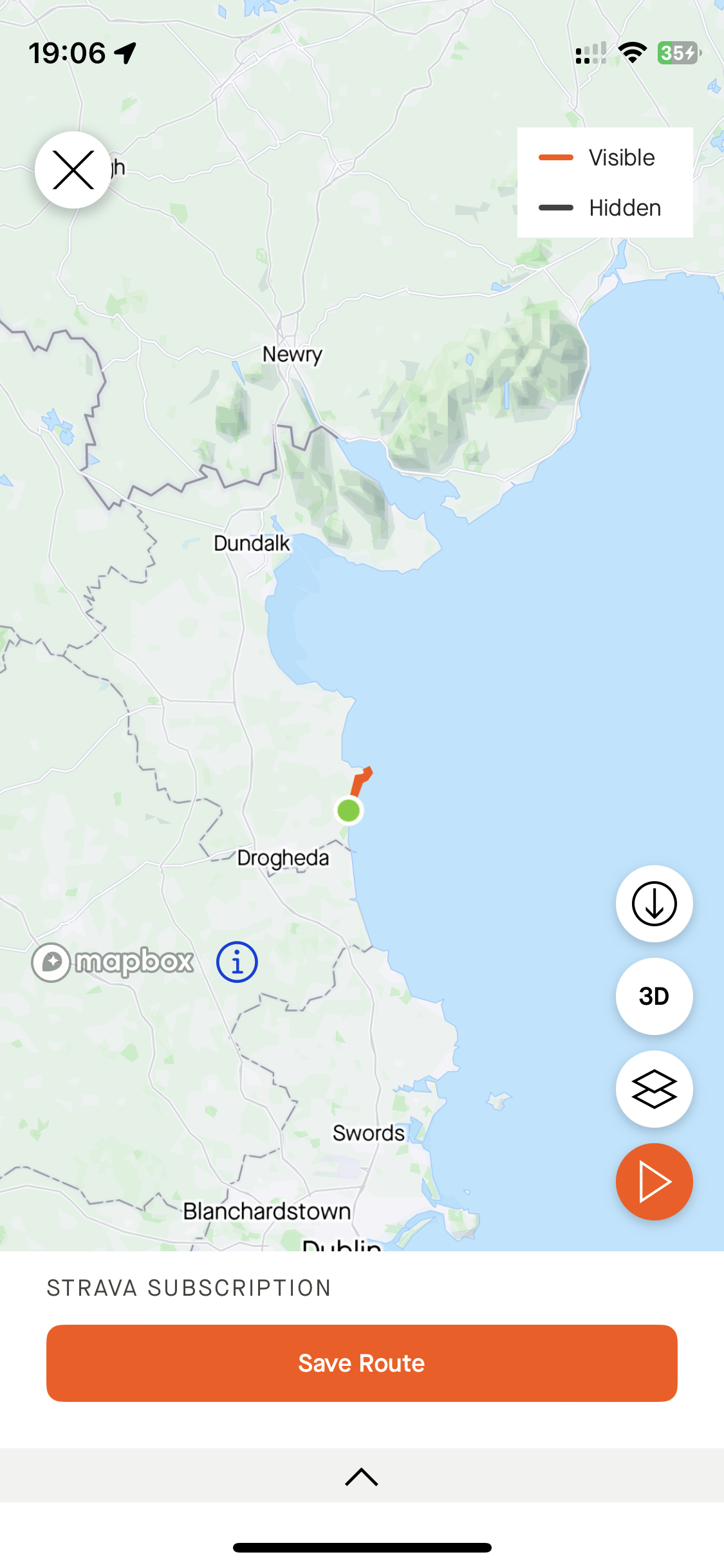The image size is (724, 1568).
Task: Download the route for offline use
Action: 654,904
